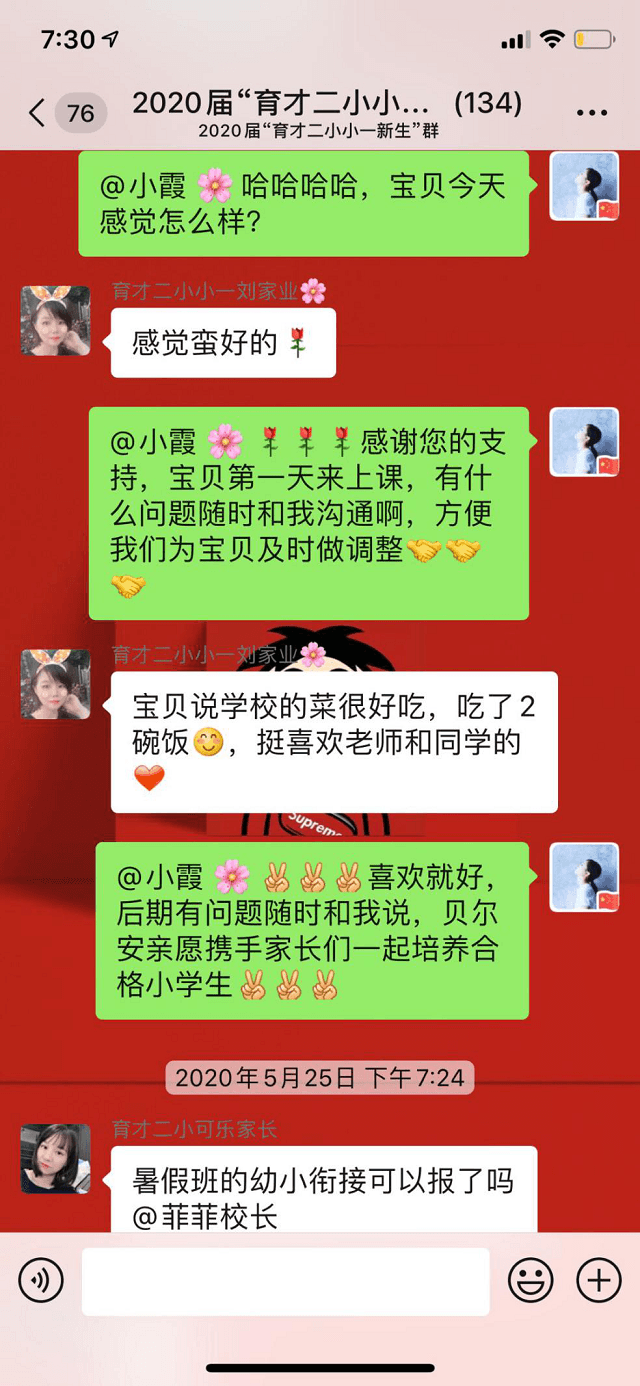Open the emoji sticker panel
This screenshot has width=640, height=1386.
point(531,1280)
